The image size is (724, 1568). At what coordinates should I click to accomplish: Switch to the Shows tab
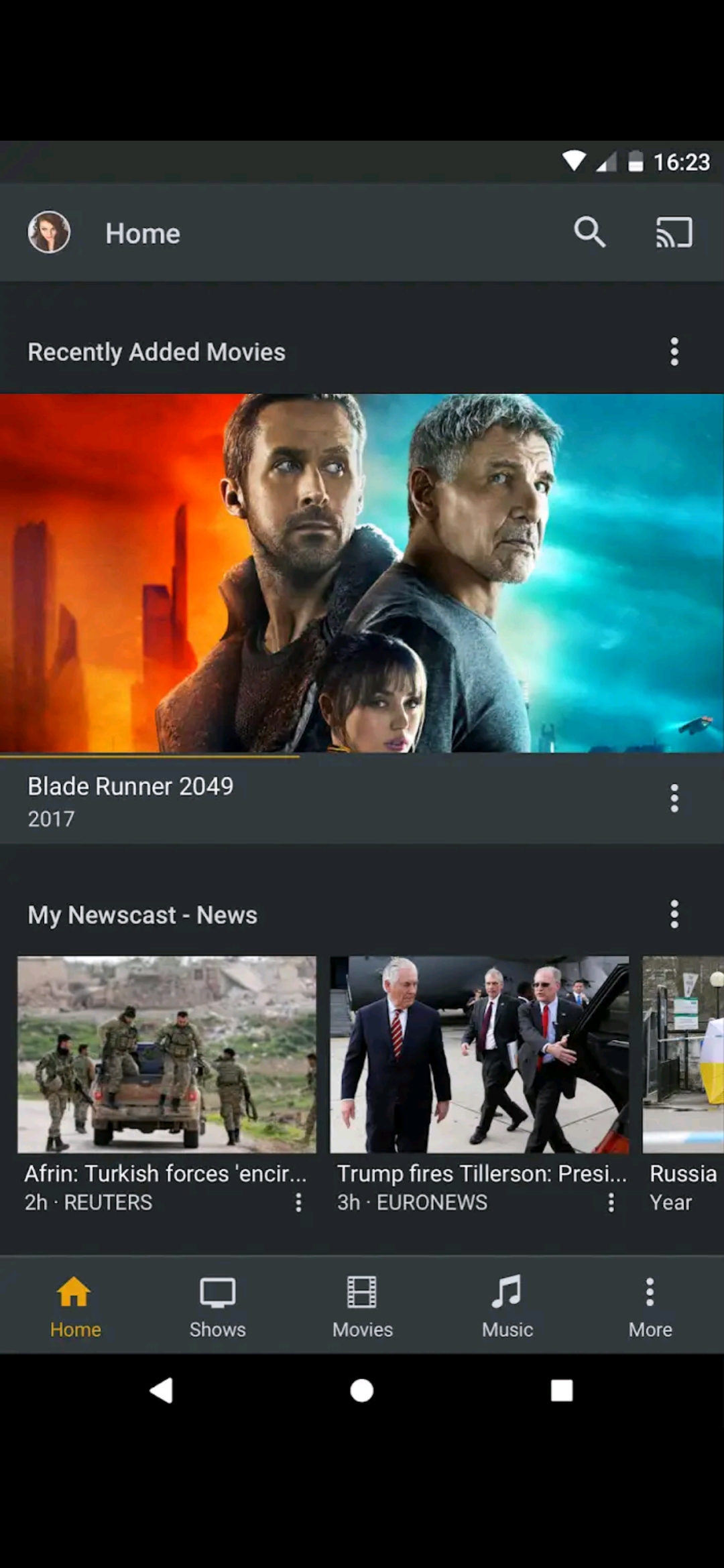pyautogui.click(x=217, y=1306)
